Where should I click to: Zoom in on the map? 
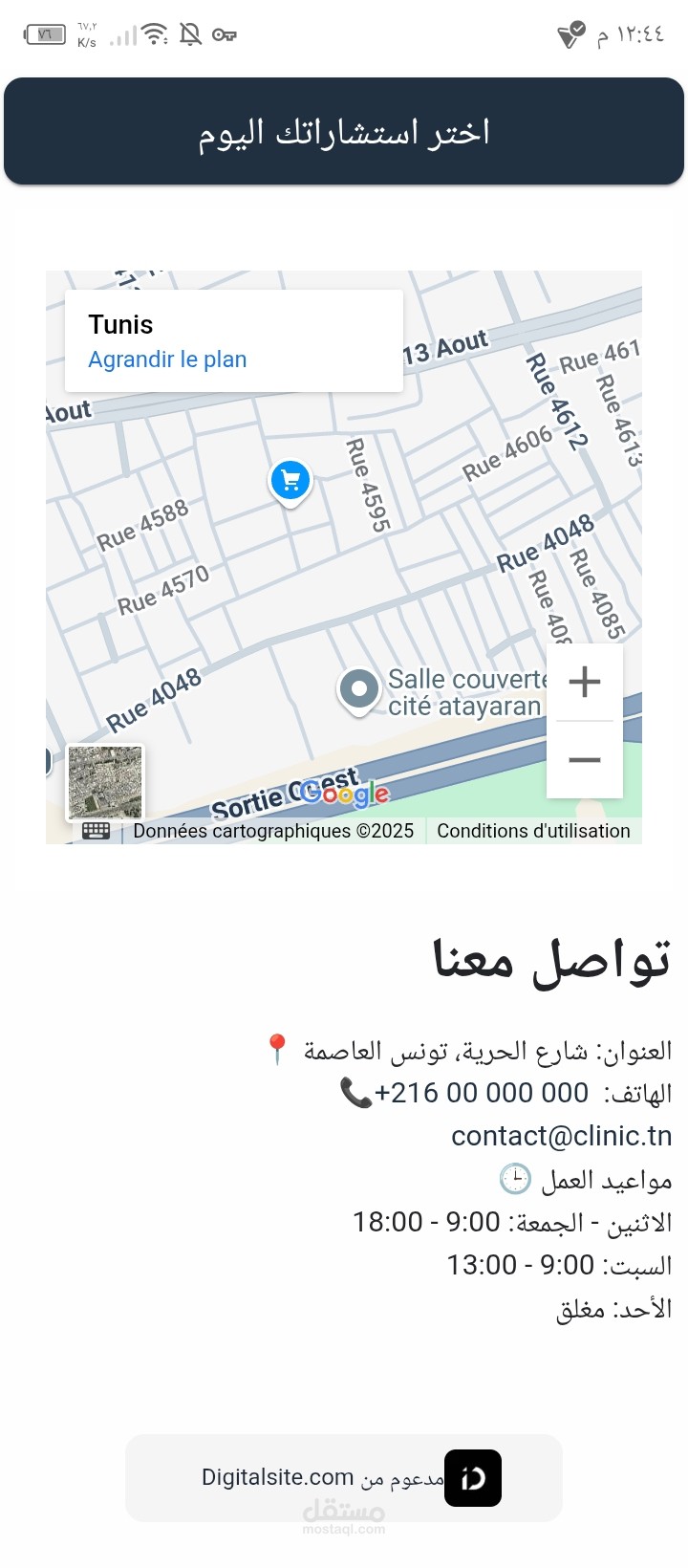click(x=585, y=682)
